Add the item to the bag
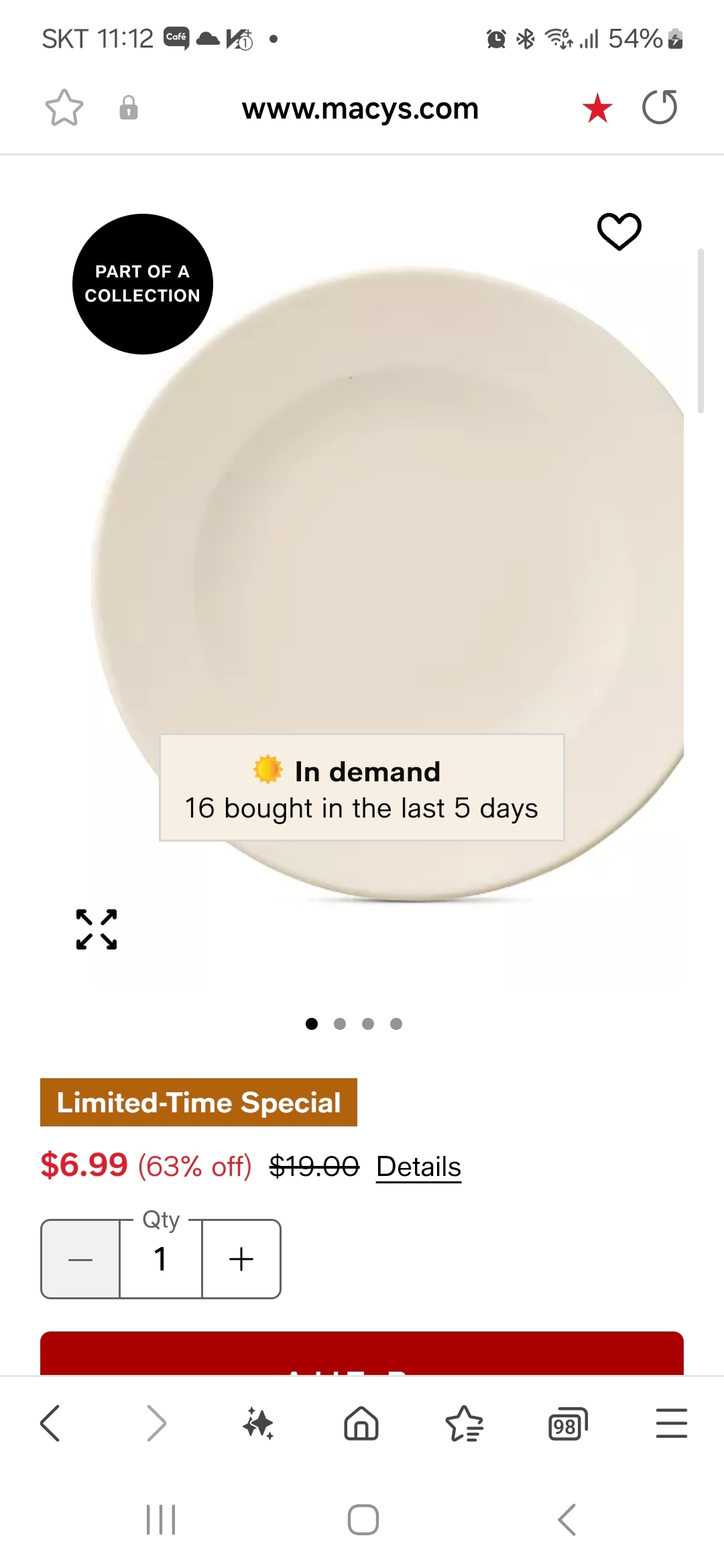 [362, 1355]
